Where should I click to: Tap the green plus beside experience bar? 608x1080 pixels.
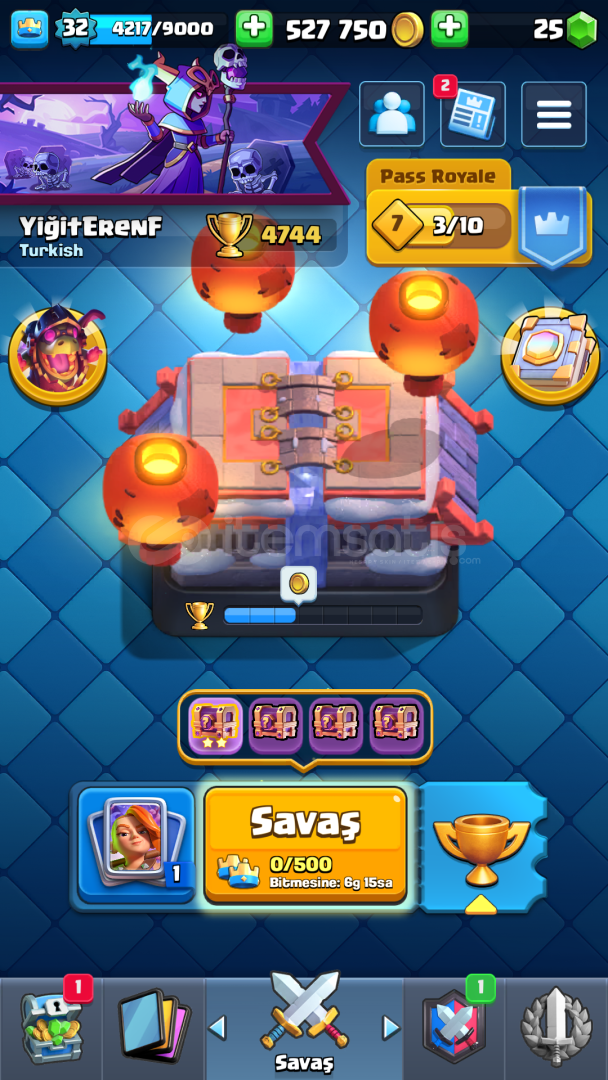click(253, 29)
